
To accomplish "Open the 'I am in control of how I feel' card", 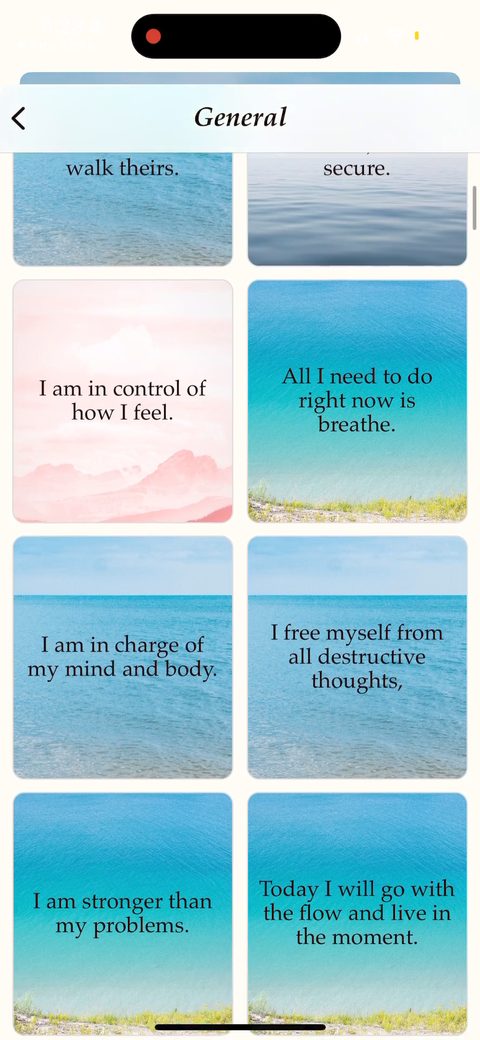I will 123,401.
